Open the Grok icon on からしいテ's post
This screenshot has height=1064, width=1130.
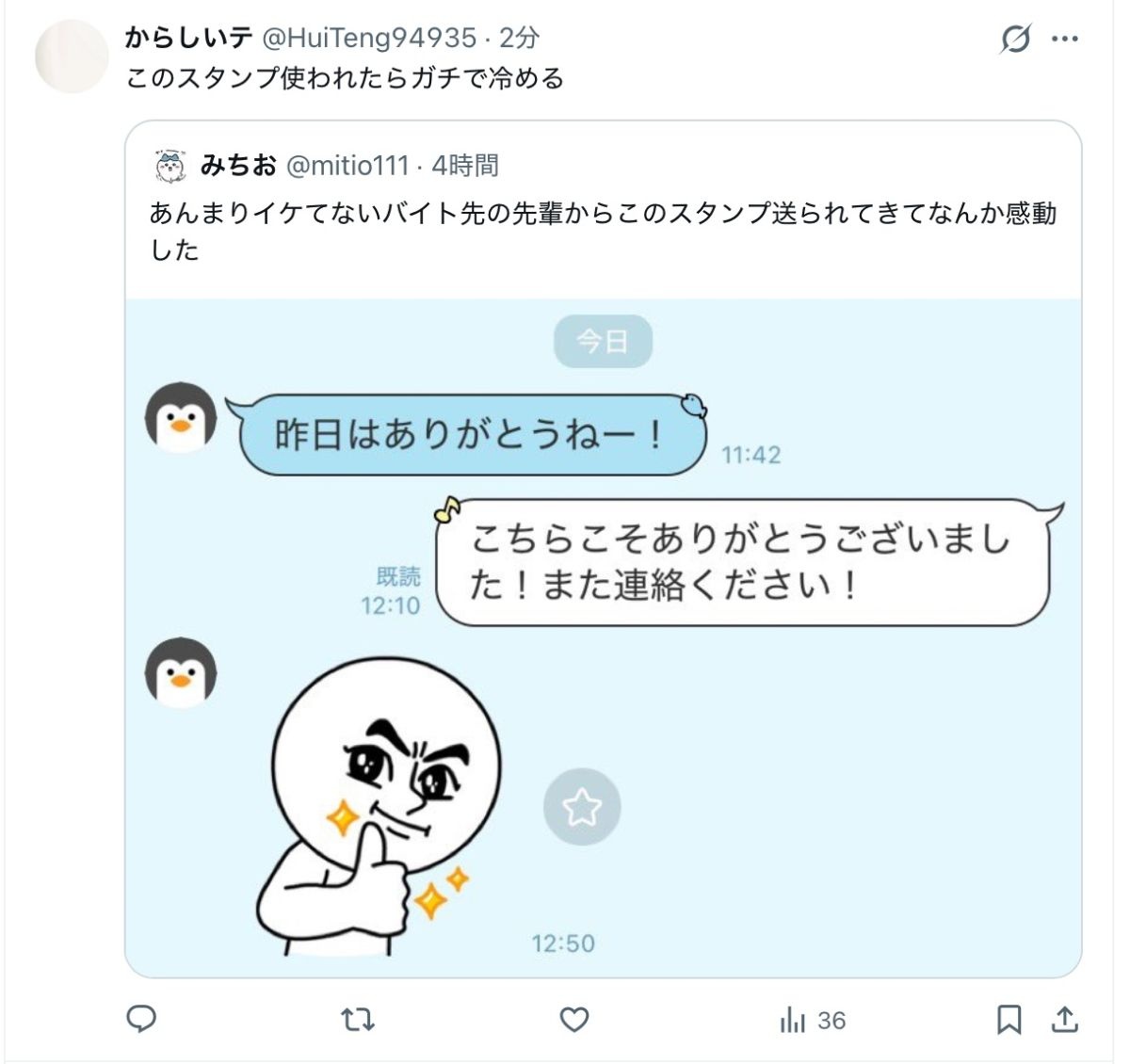coord(1015,40)
